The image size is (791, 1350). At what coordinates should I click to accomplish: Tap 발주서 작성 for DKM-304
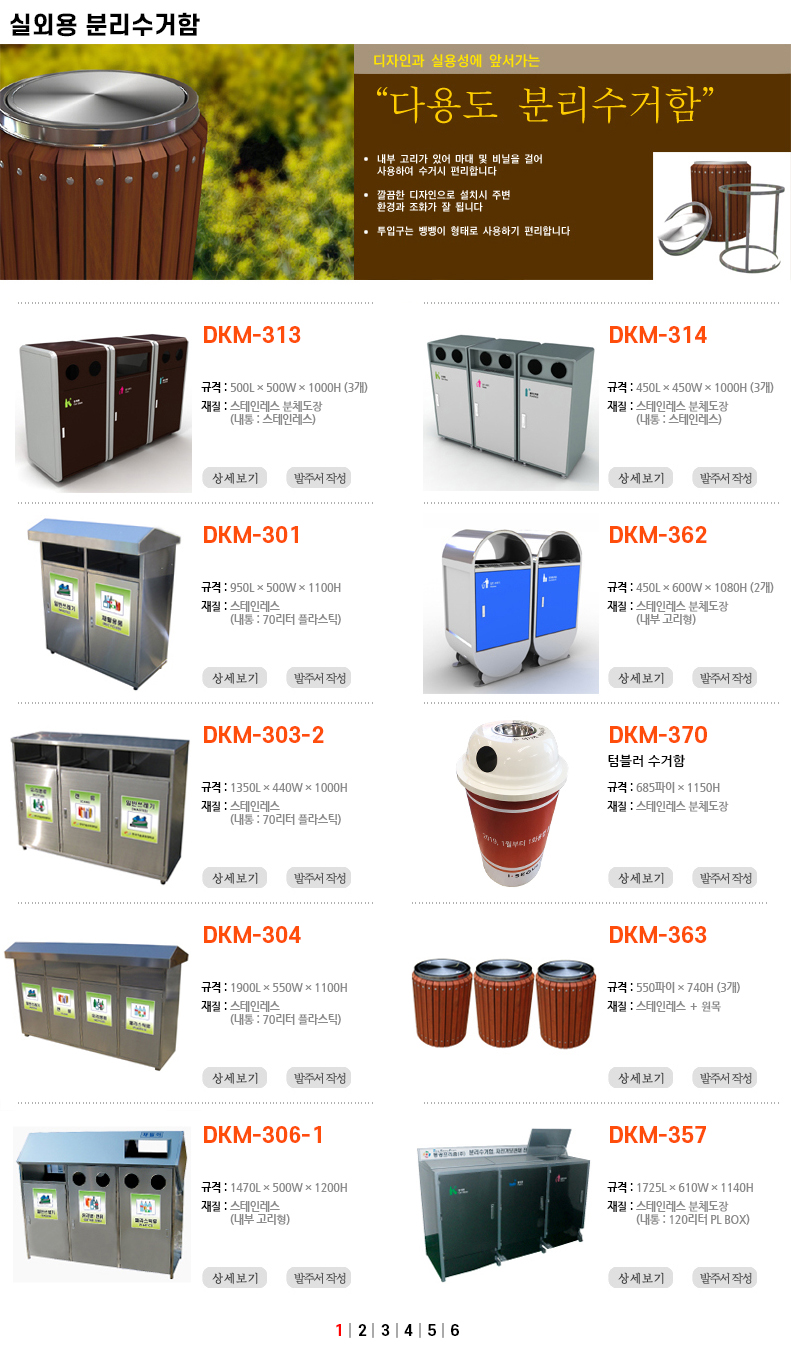click(x=318, y=1078)
